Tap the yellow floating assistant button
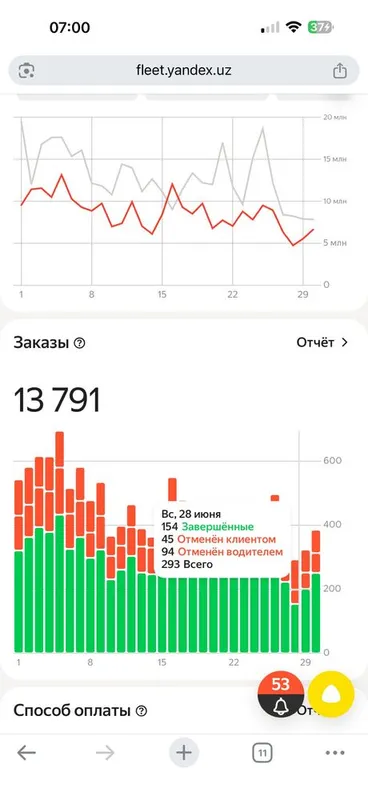The image size is (368, 800). point(331,694)
